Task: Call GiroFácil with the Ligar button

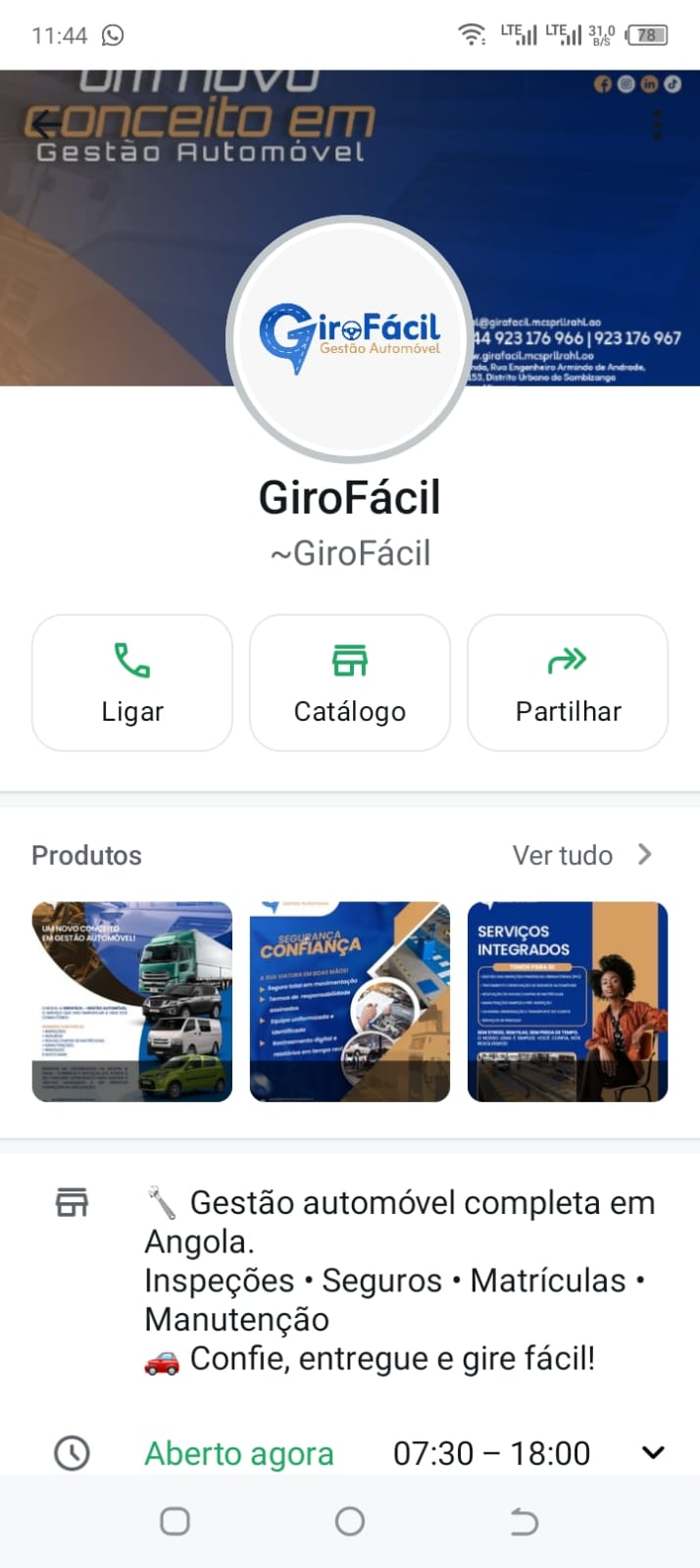Action: tap(132, 683)
